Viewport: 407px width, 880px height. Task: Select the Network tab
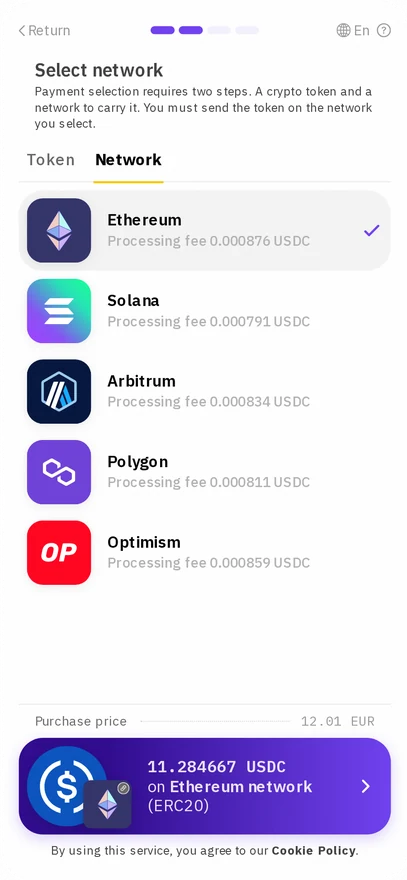point(129,160)
